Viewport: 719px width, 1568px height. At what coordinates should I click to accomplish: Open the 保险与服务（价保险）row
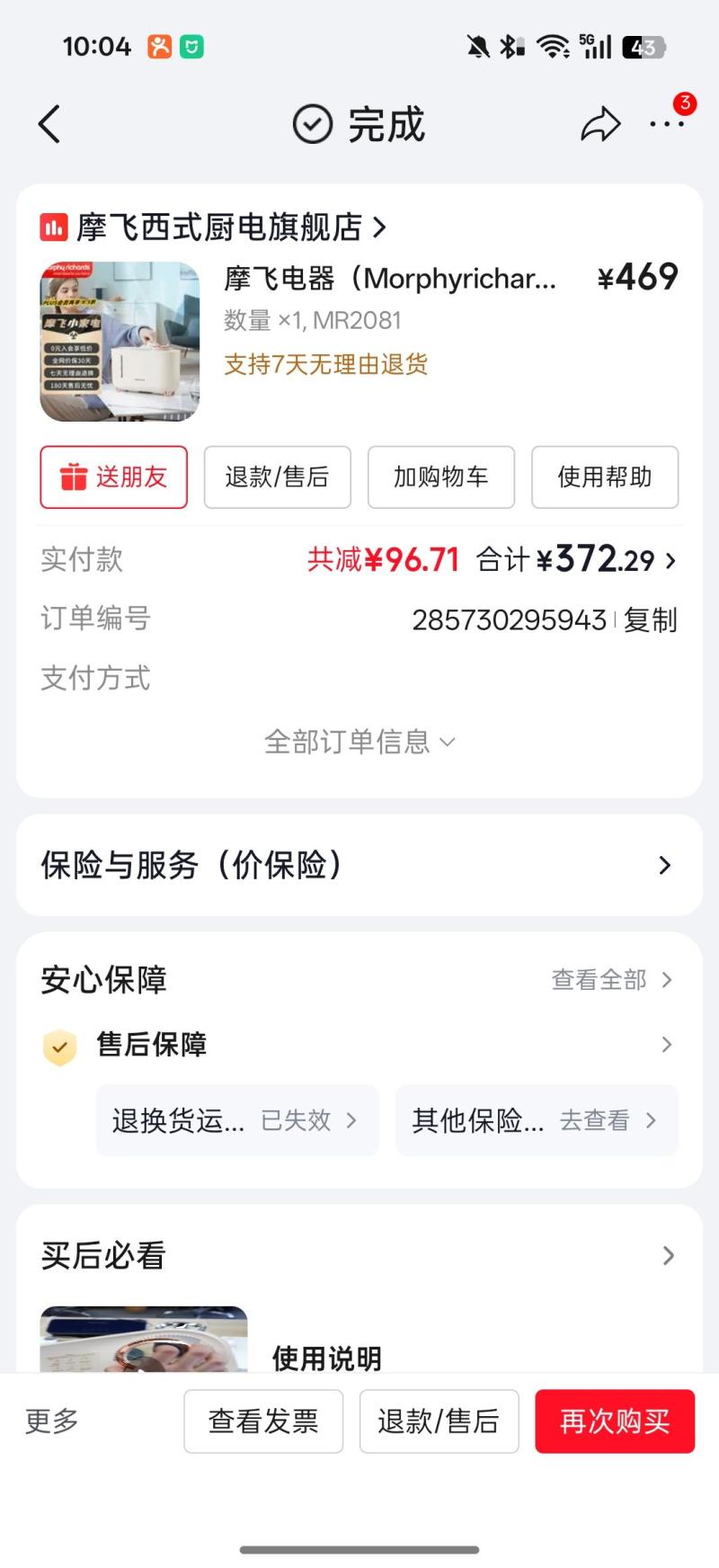[359, 865]
